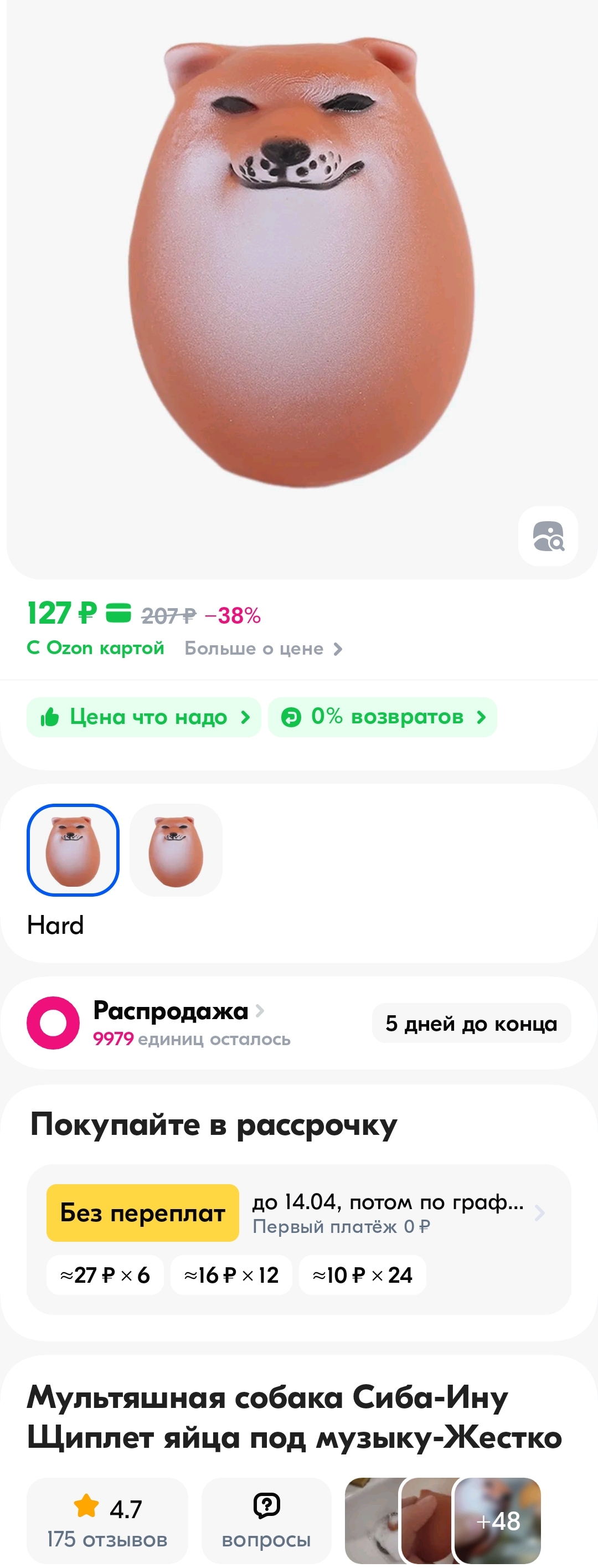Open "Больше о цене" price details
598x1568 pixels.
click(x=264, y=649)
